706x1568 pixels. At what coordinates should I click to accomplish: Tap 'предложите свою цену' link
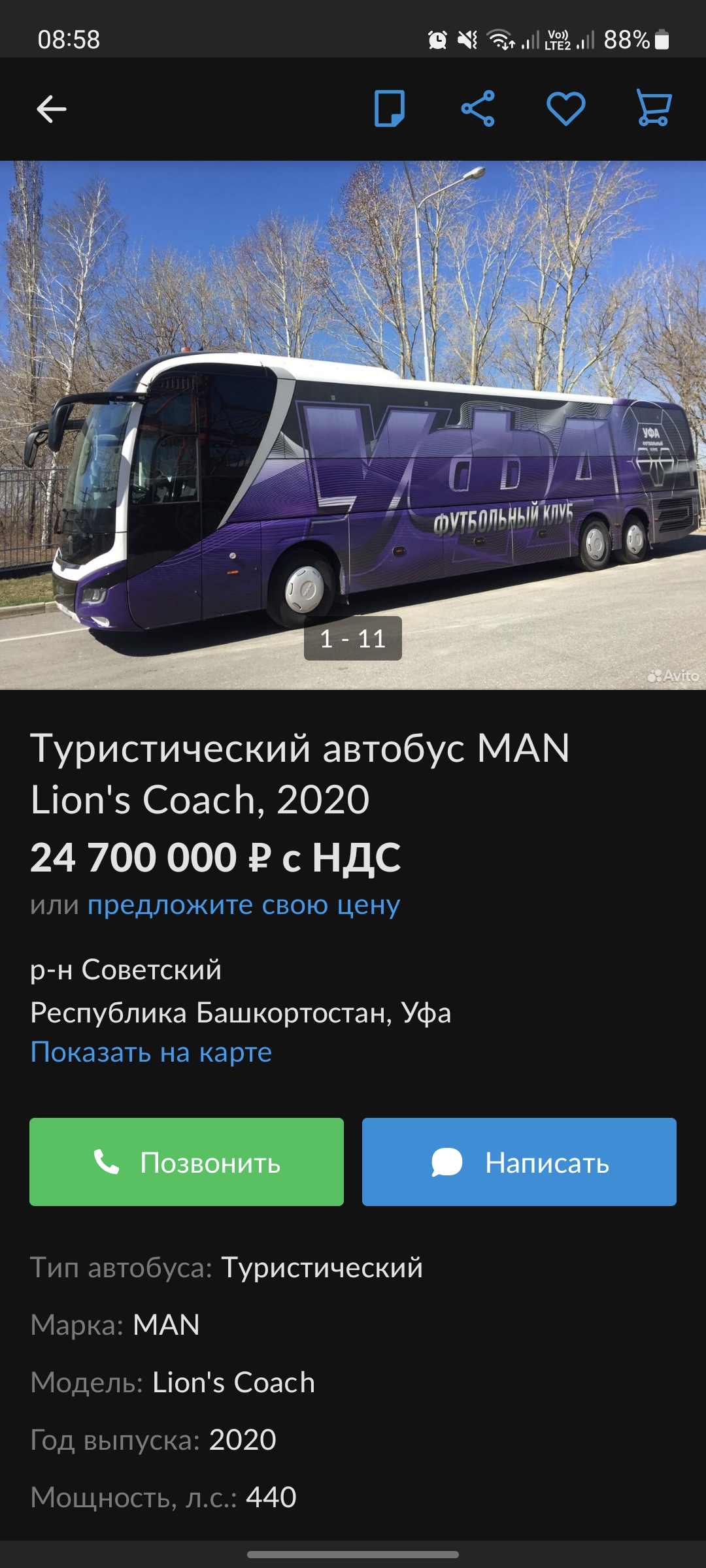point(244,905)
